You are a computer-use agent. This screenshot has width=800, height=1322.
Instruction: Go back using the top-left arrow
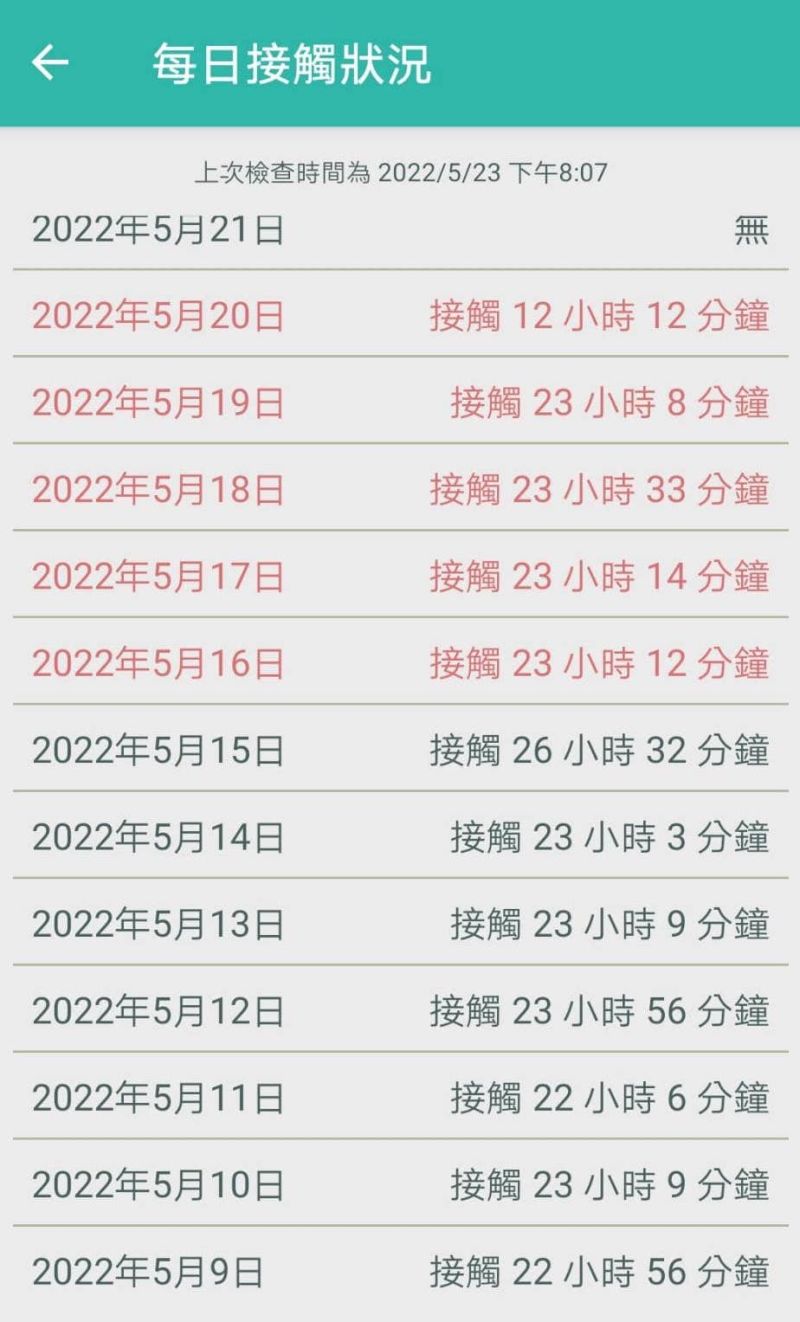click(50, 62)
